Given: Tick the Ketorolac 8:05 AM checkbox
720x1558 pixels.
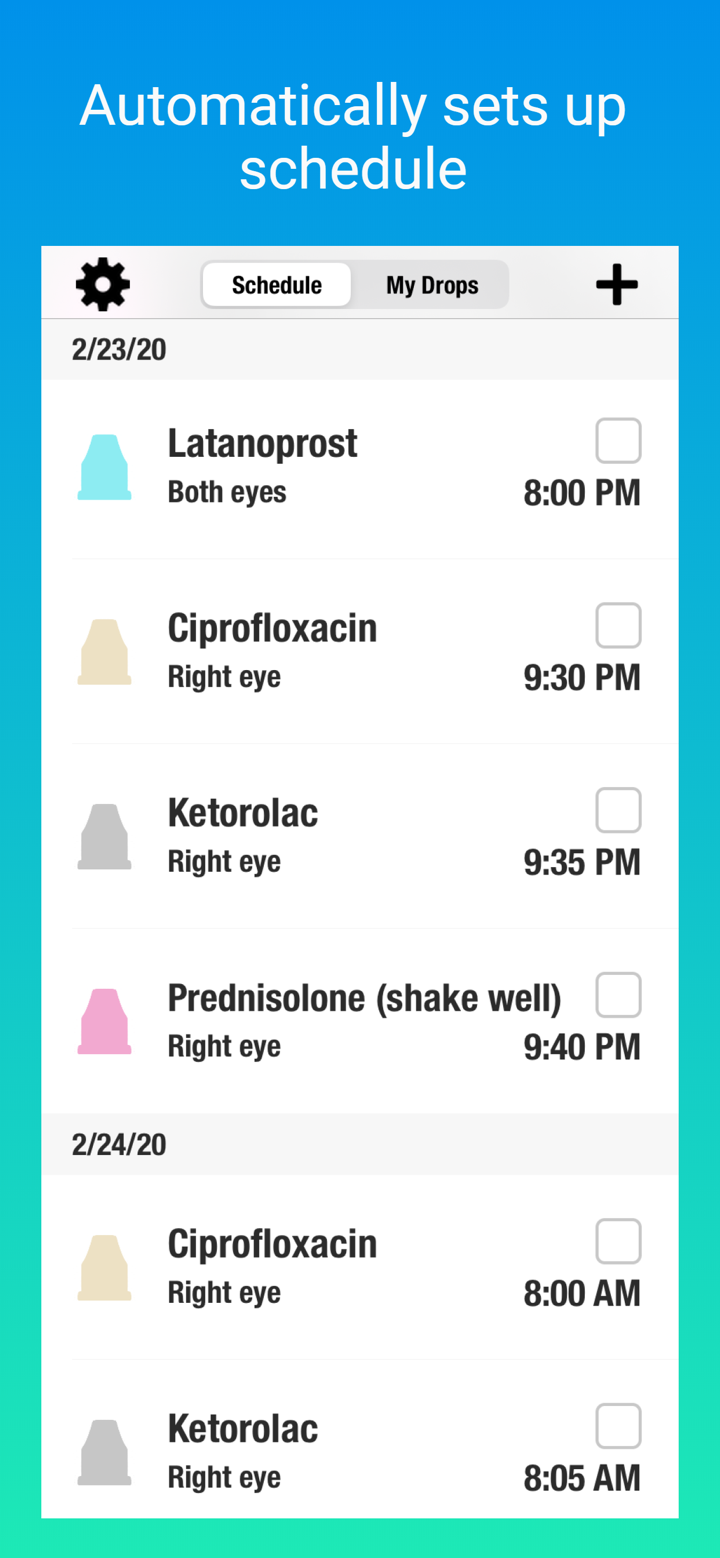Looking at the screenshot, I should pos(618,1426).
